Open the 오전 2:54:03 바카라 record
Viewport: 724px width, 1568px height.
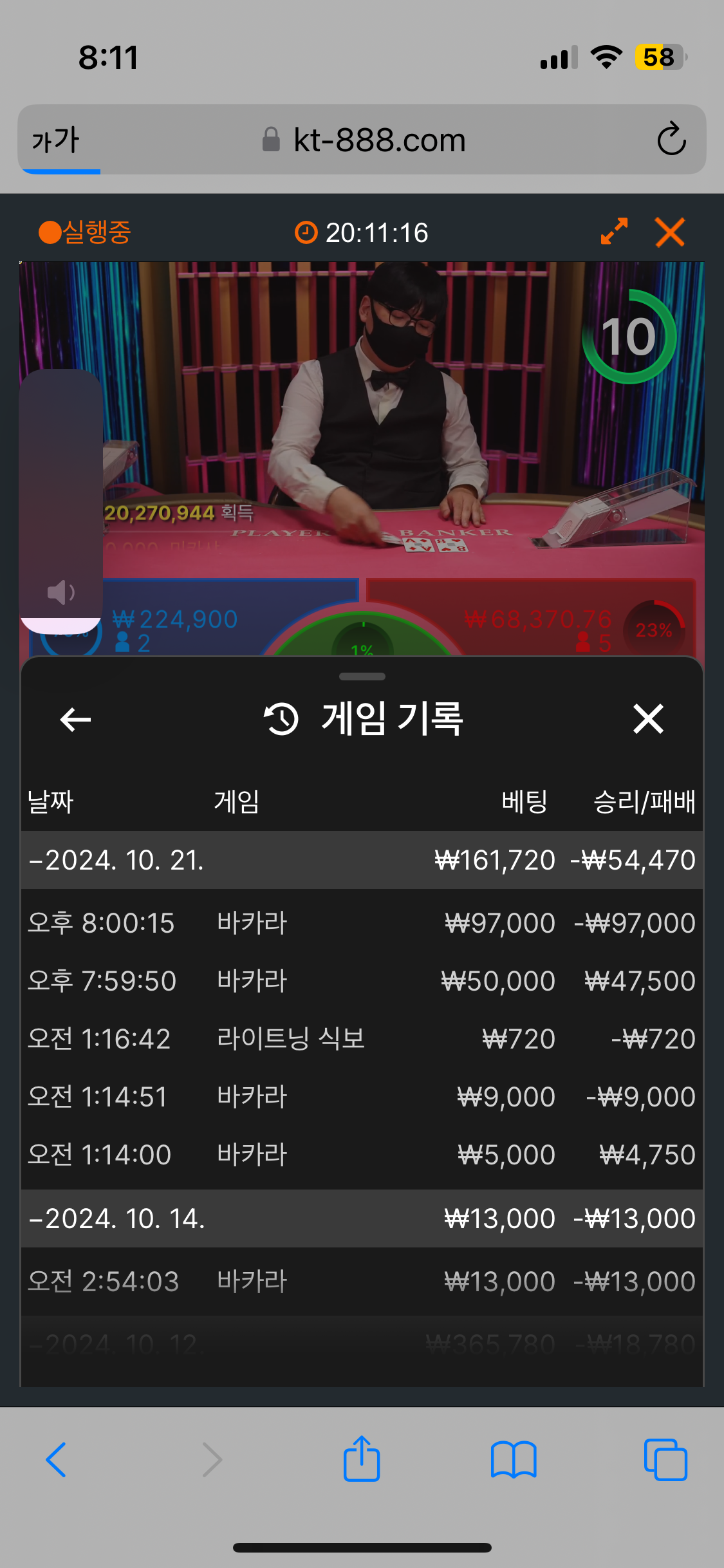360,1282
